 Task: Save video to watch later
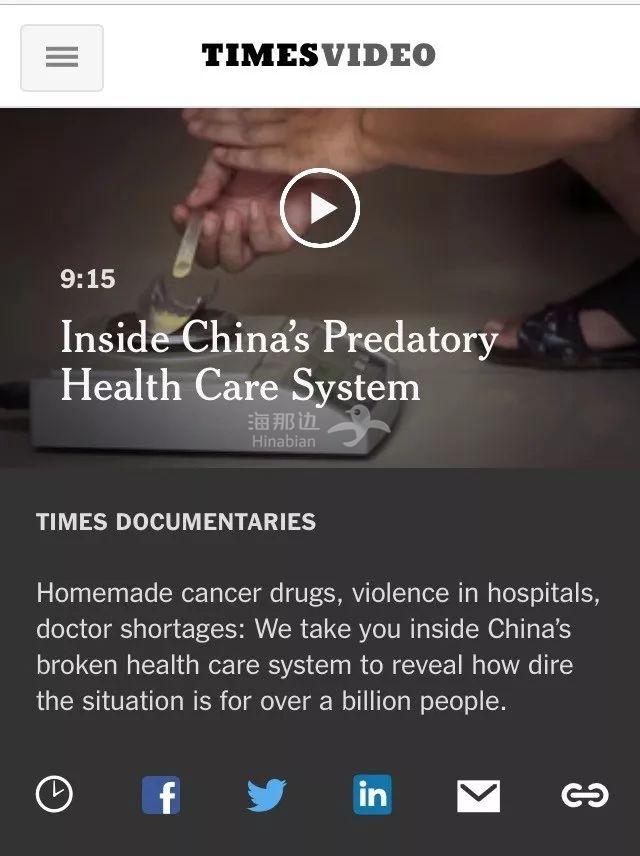[x=54, y=795]
